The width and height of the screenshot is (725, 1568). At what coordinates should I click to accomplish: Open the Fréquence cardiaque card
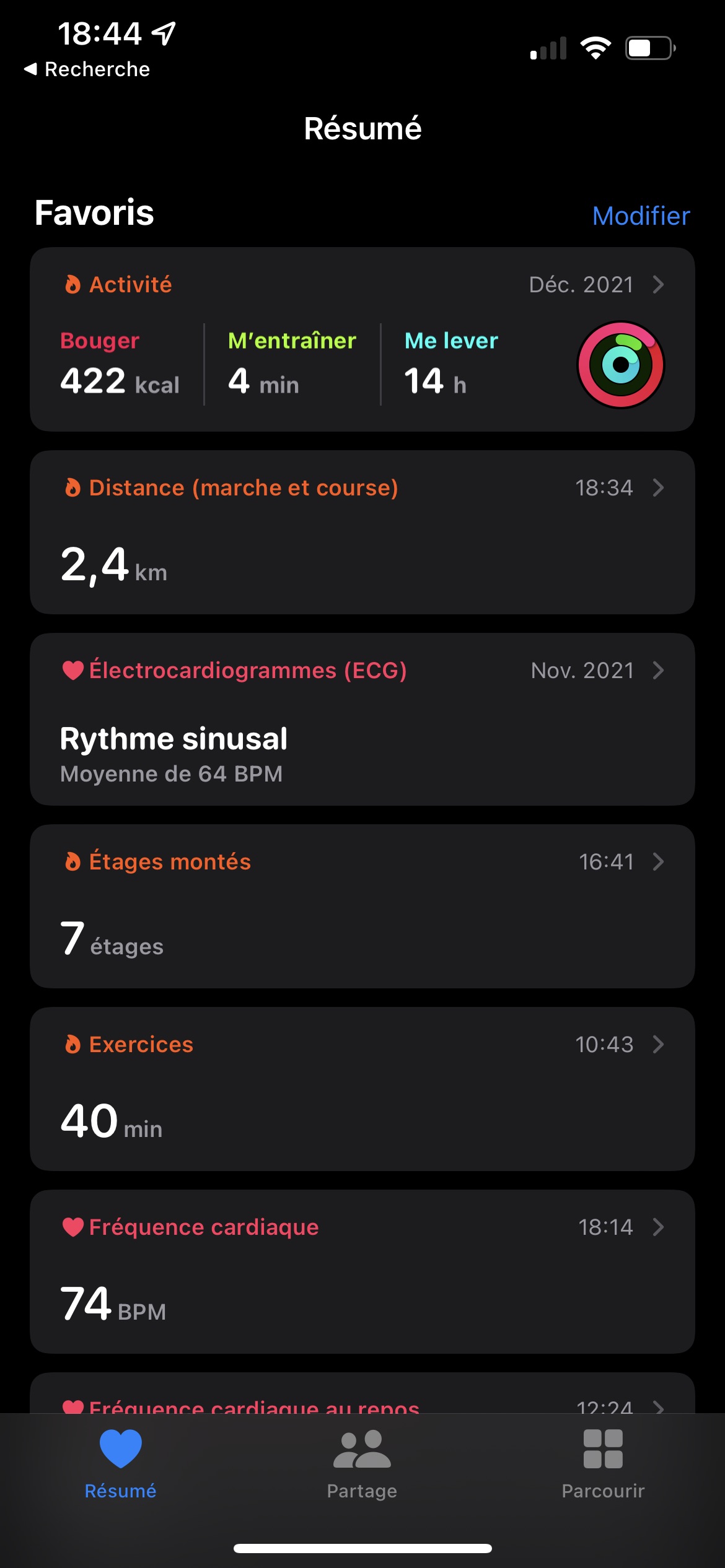tap(362, 1271)
